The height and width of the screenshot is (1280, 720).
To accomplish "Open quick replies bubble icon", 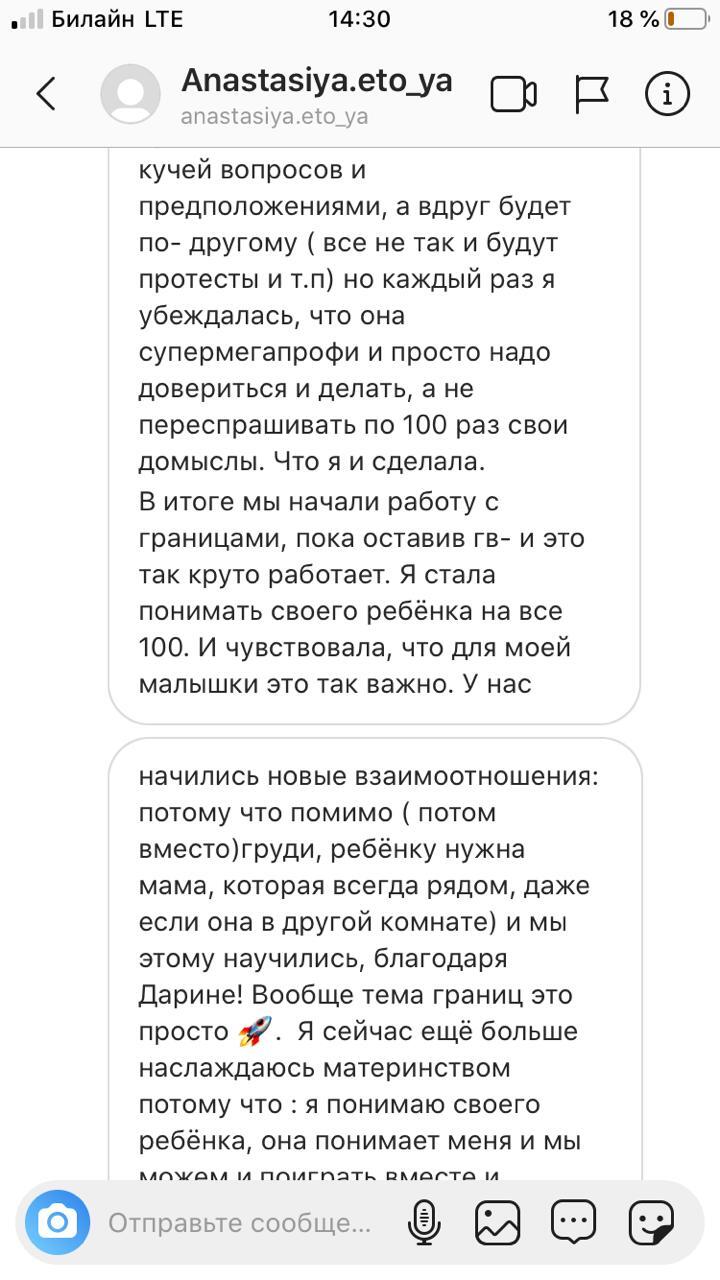I will coord(574,1222).
